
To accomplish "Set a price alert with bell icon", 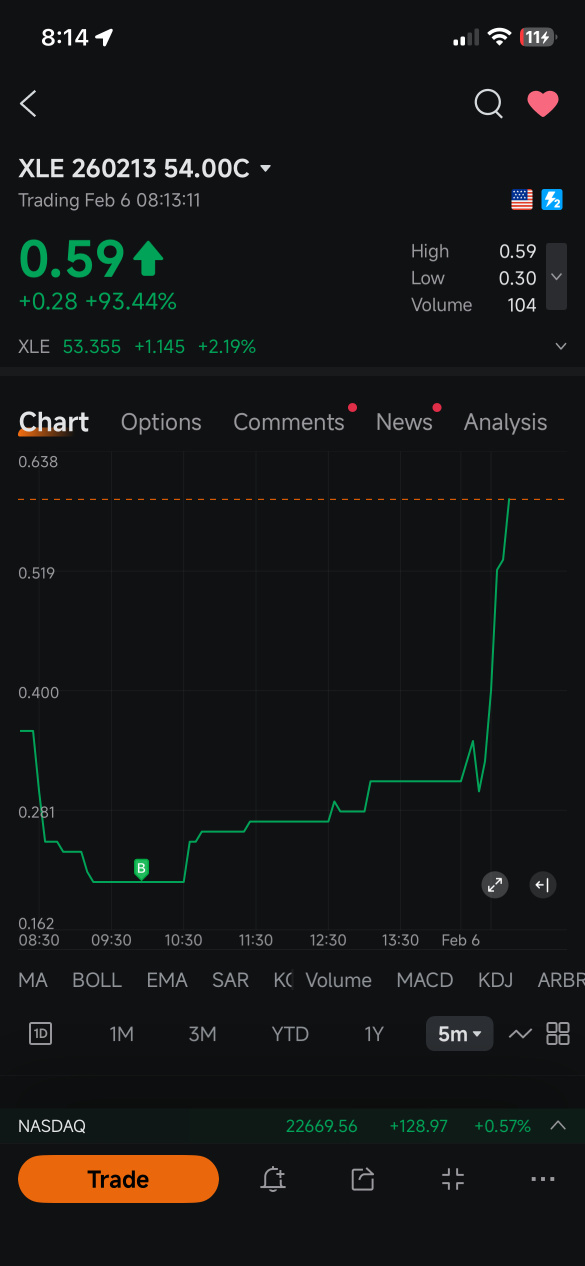I will (273, 1179).
